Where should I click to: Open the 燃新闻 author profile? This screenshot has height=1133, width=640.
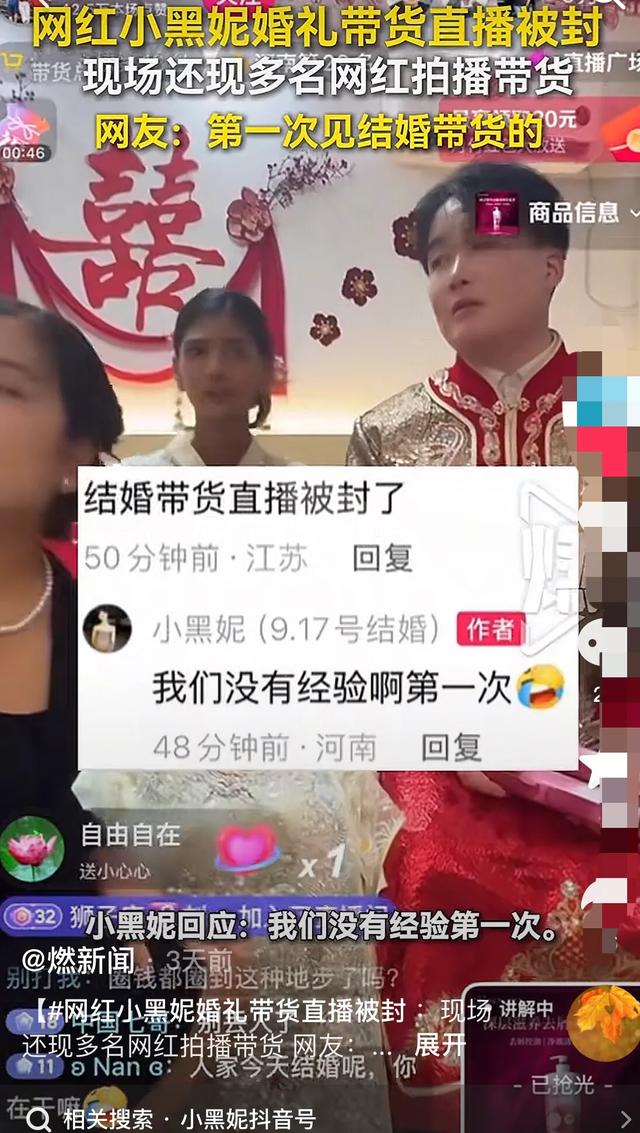point(78,961)
